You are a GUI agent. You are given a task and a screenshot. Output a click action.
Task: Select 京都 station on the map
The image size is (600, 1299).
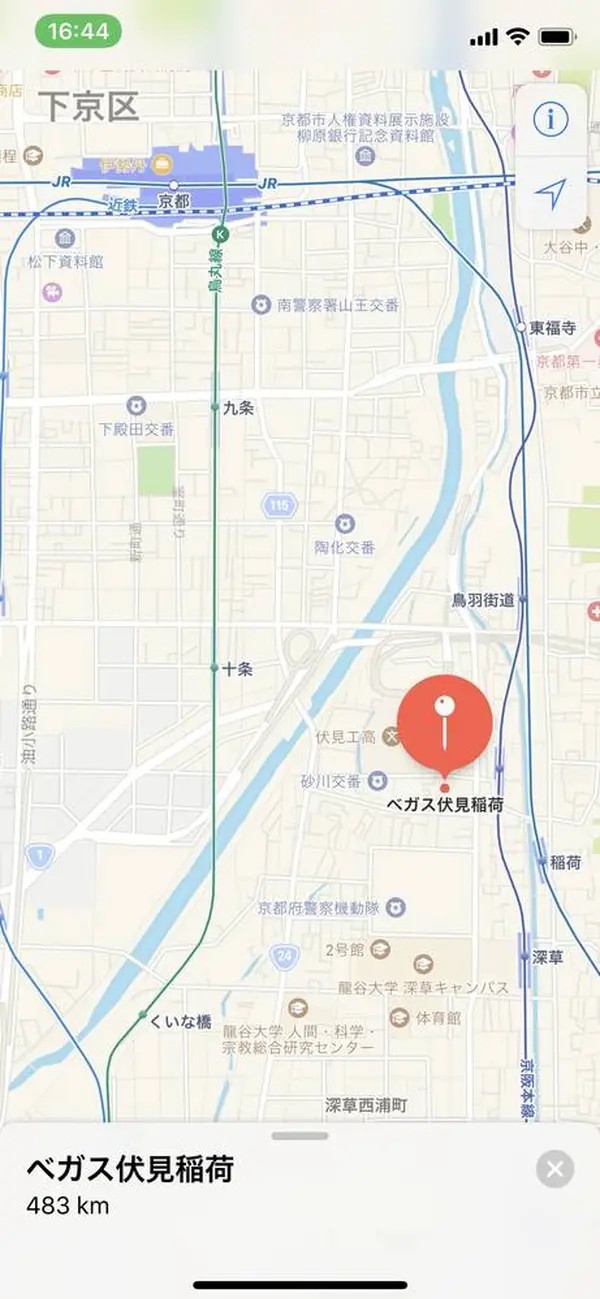[173, 186]
